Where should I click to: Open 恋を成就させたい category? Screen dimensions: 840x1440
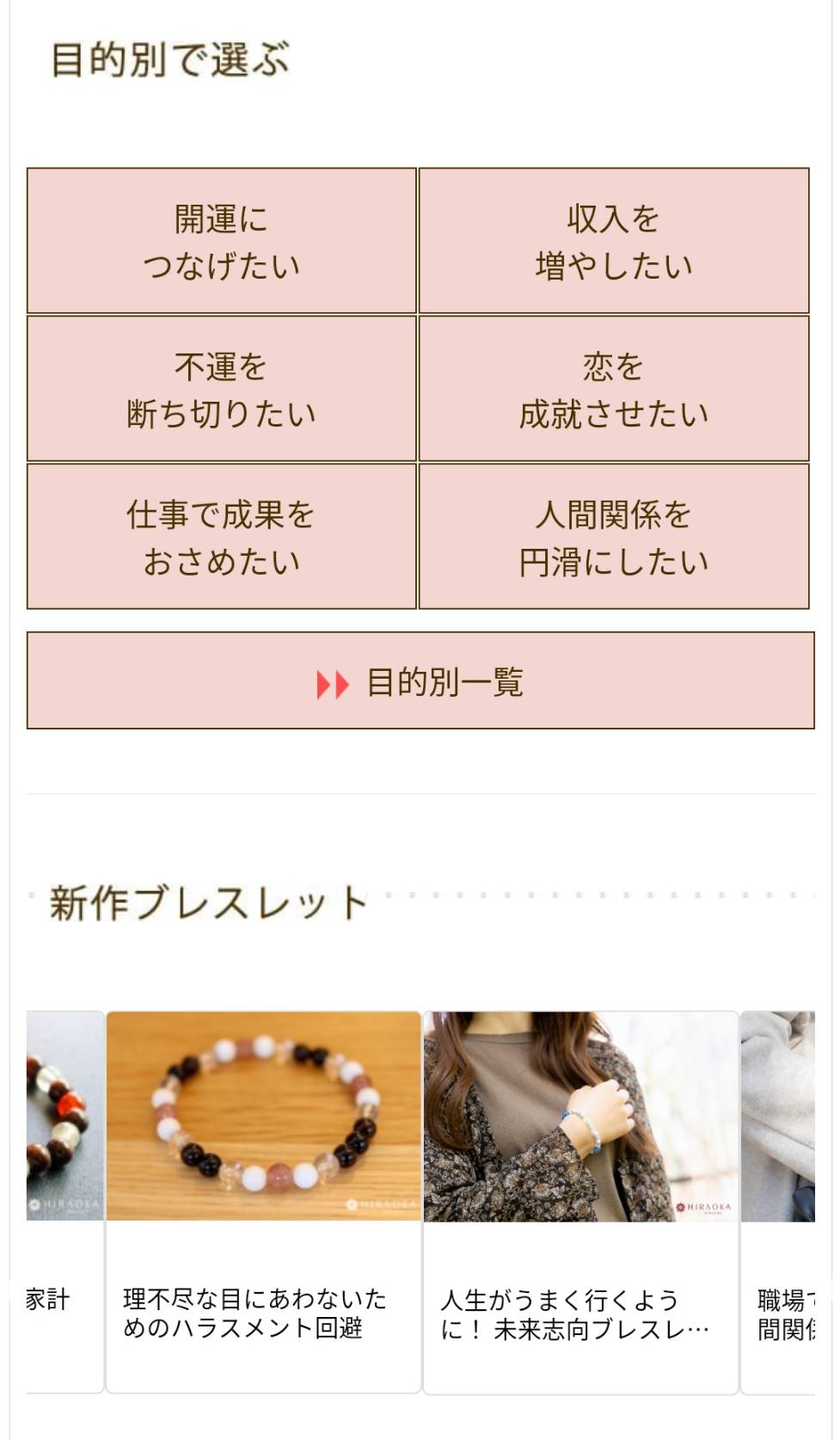tap(614, 389)
